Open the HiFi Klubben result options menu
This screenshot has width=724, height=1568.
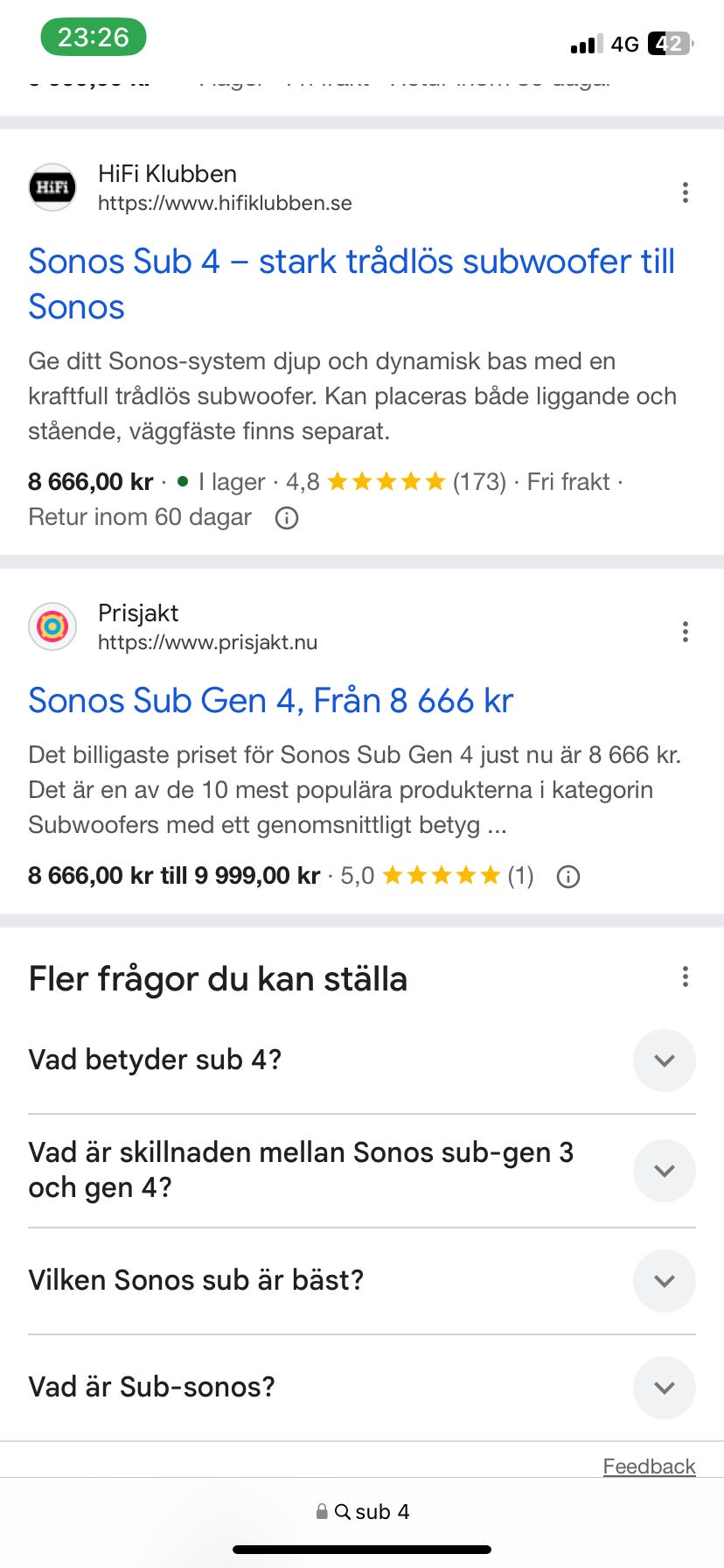[x=685, y=192]
